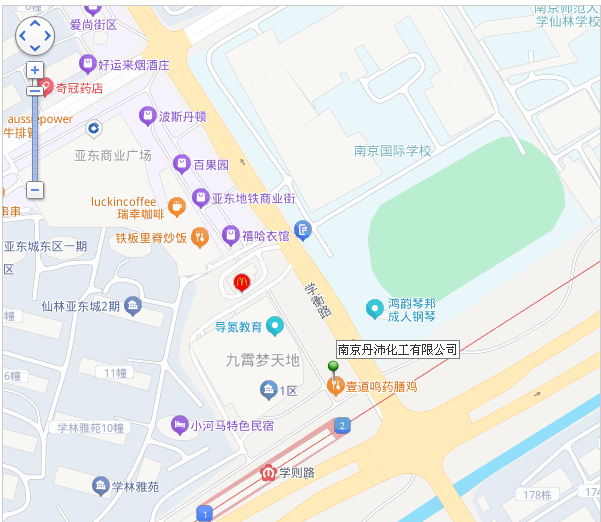The image size is (601, 522).
Task: Select the green marker for 南京丹沛化工有限公司
Action: [x=334, y=366]
